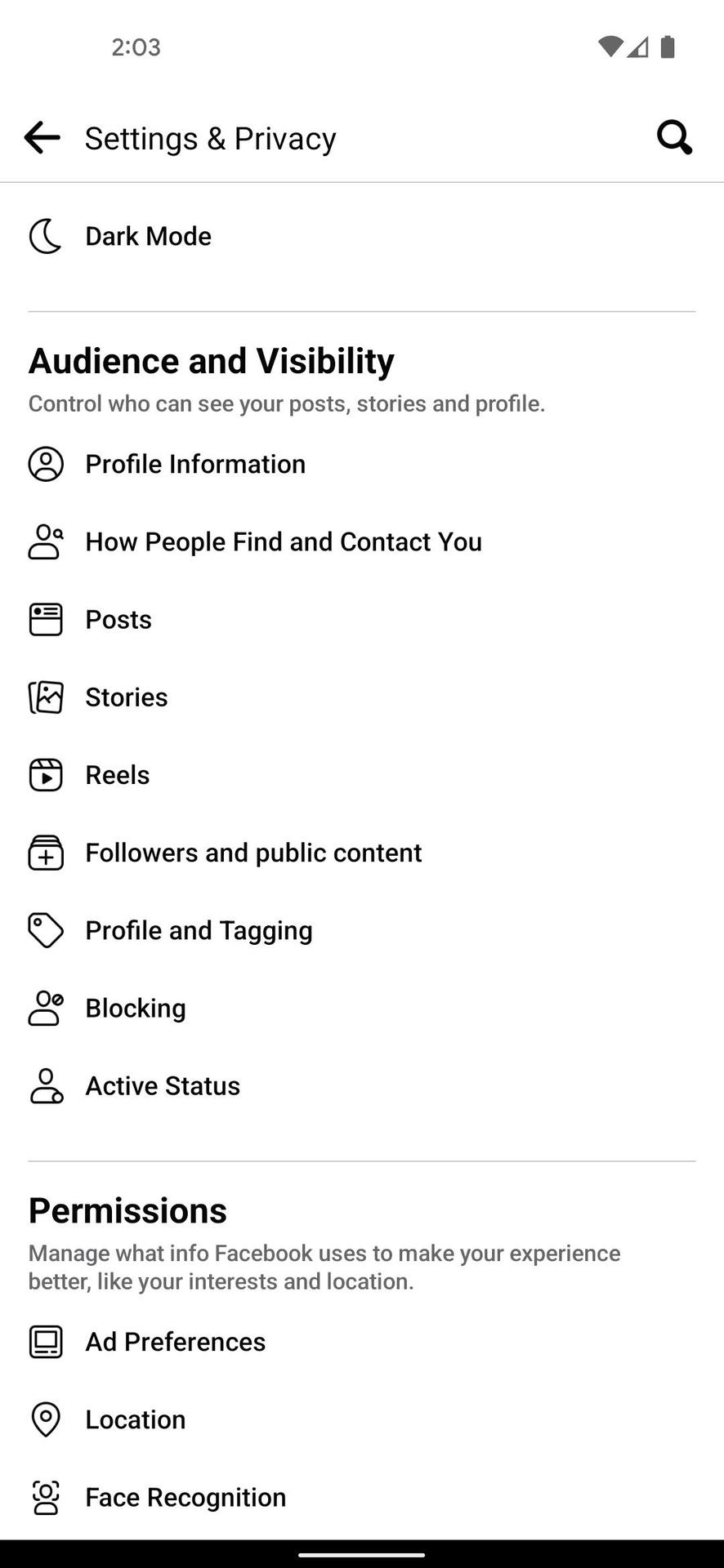Open Location permissions
This screenshot has height=1568, width=724.
[x=136, y=1419]
